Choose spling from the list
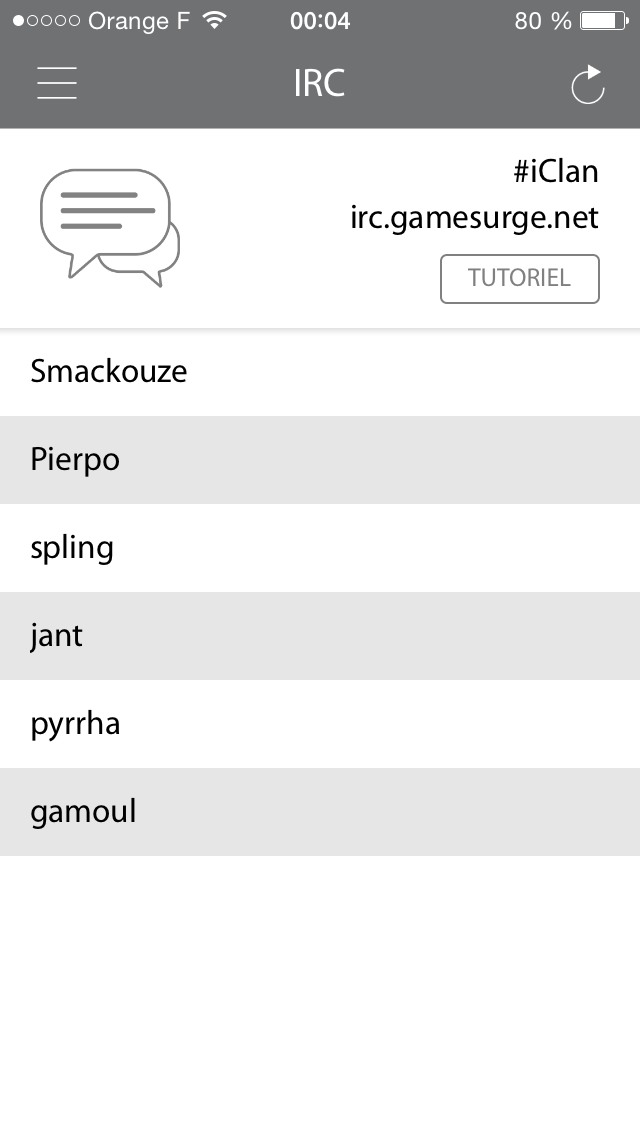Image resolution: width=640 pixels, height=1136 pixels. [x=320, y=548]
